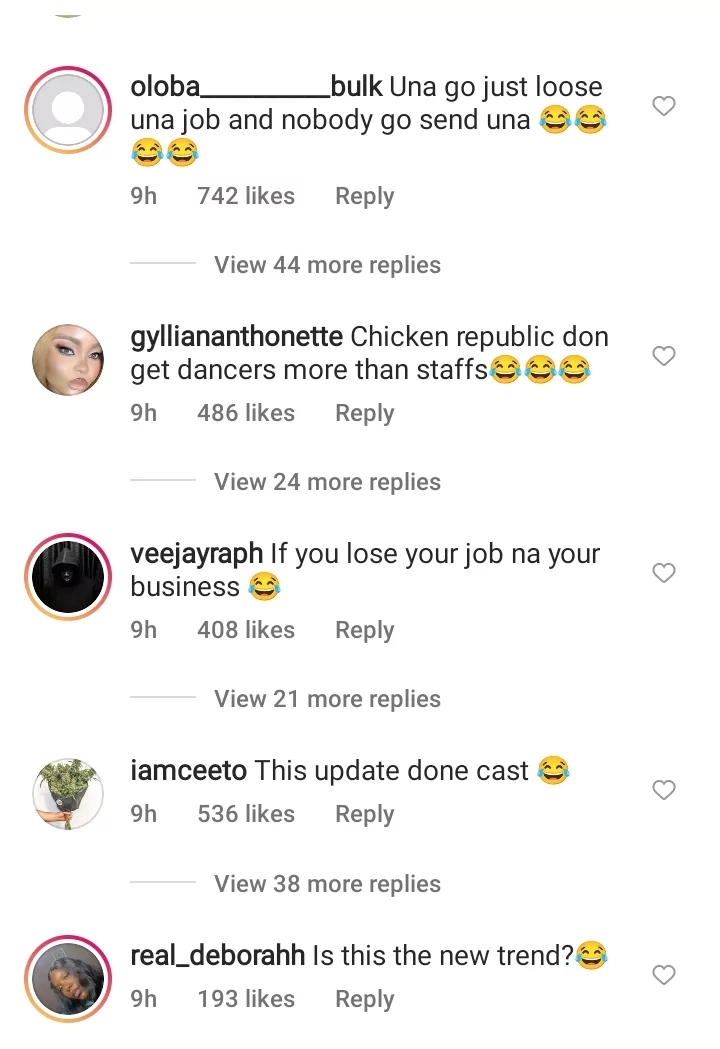Like iamceeto's comment

664,790
